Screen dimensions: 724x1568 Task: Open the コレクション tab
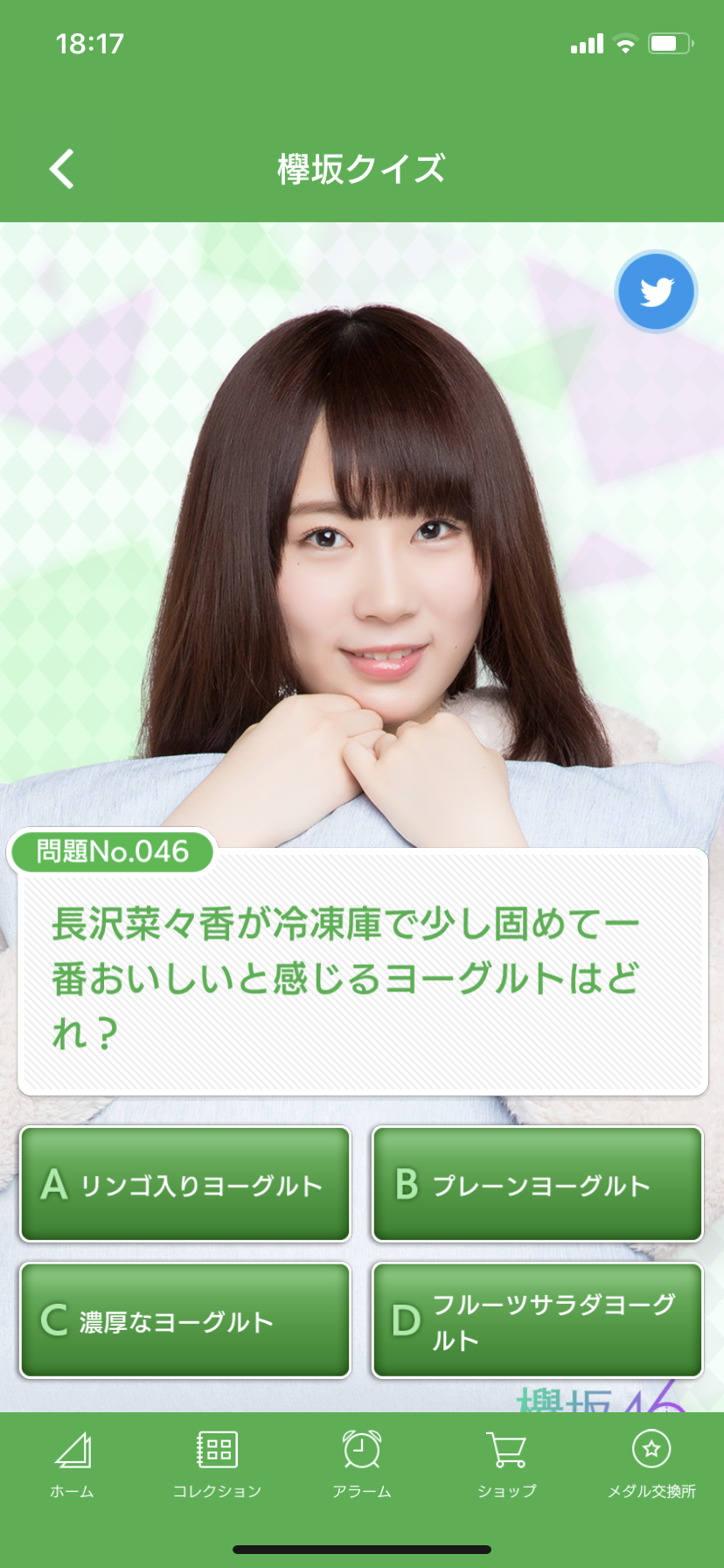[217, 1465]
